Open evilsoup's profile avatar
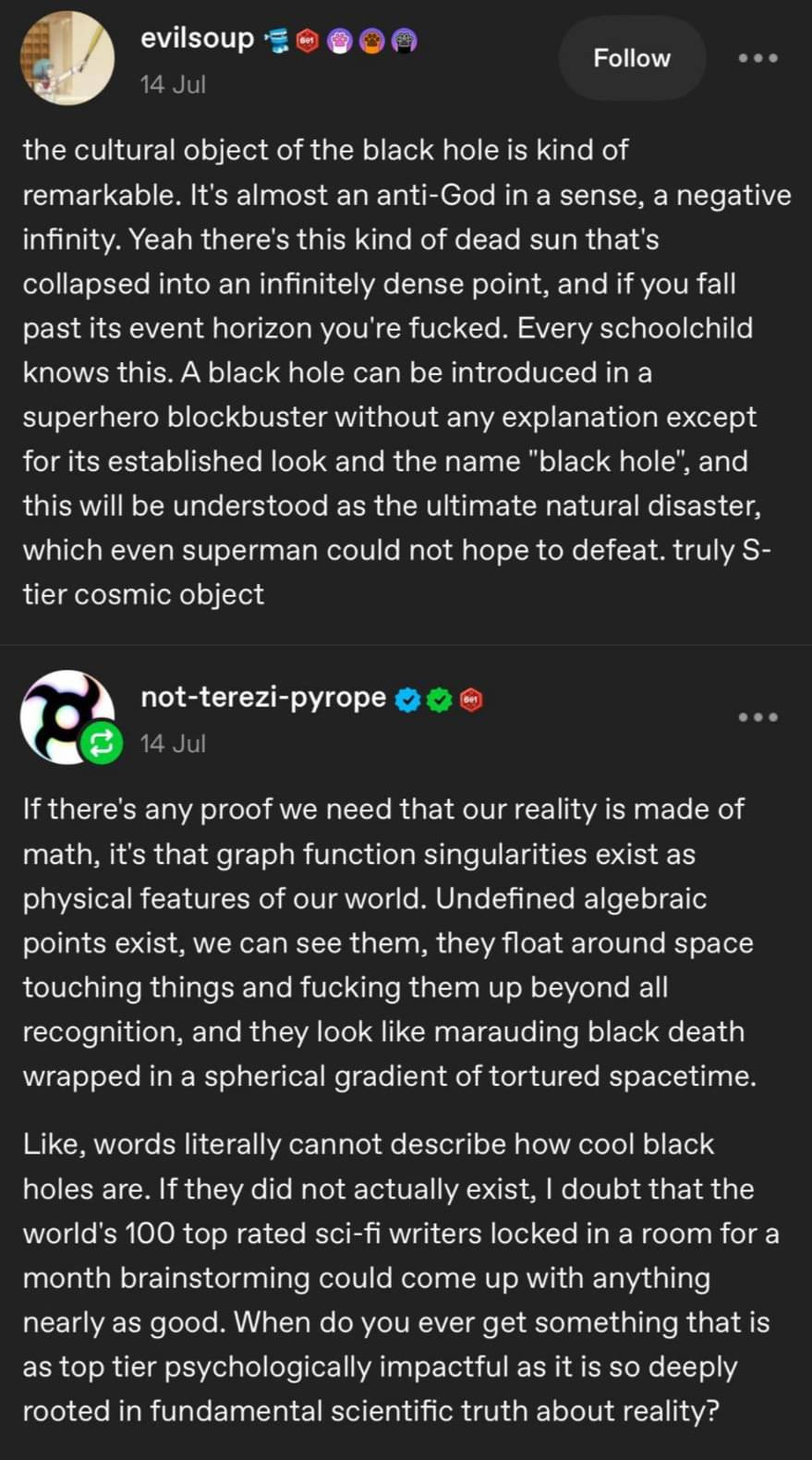 click(x=67, y=58)
